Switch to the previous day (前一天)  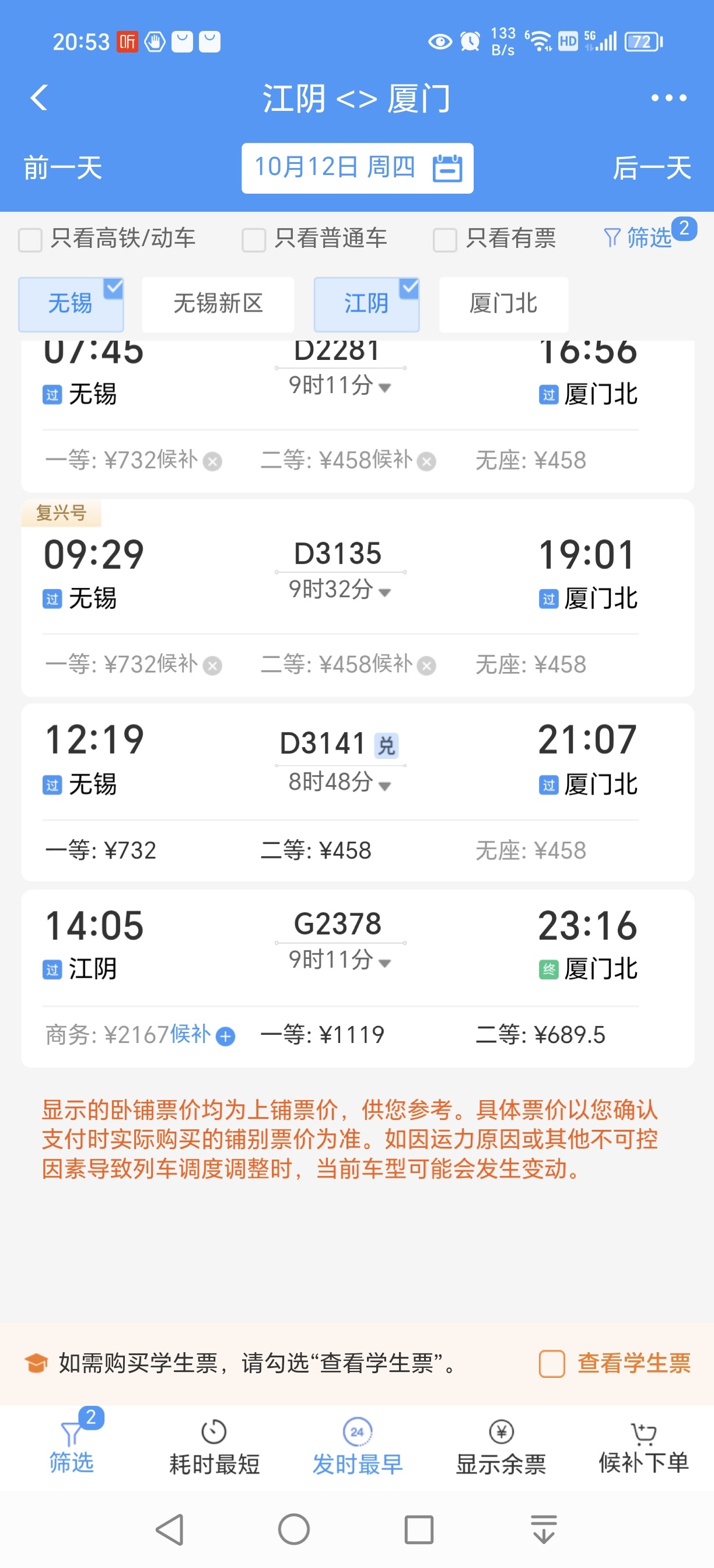coord(62,168)
